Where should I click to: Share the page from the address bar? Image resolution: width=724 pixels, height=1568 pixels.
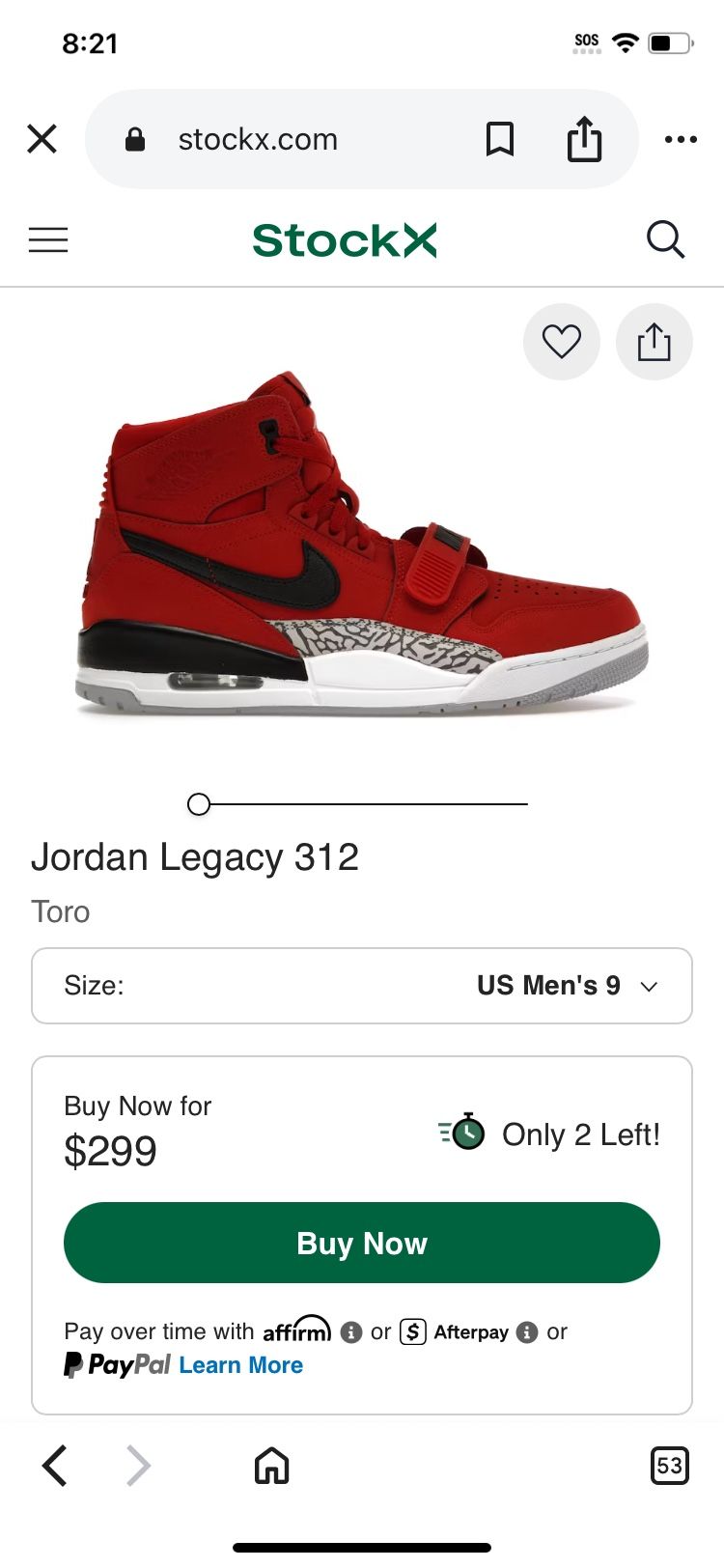point(584,139)
